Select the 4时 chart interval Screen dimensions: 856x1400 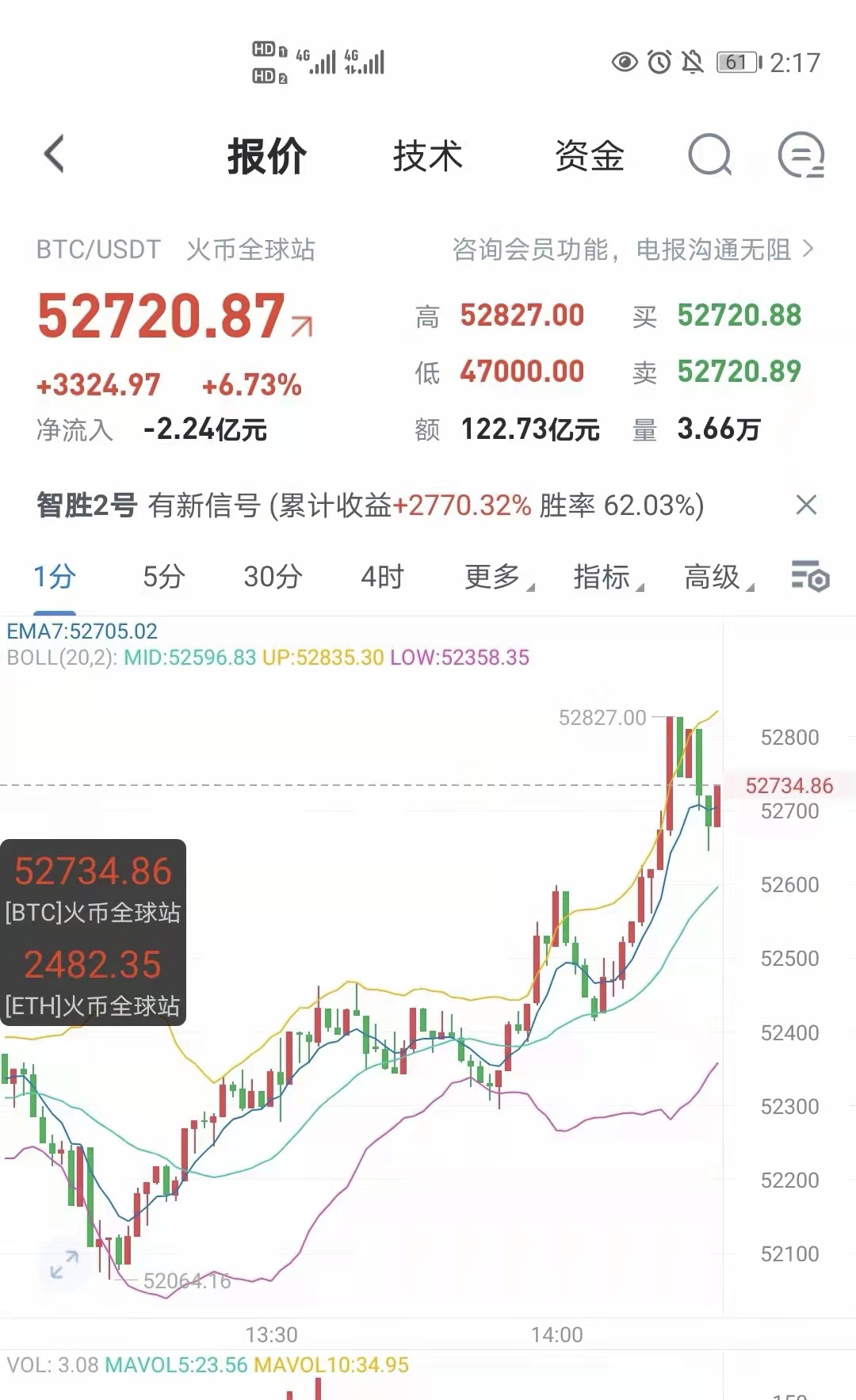(382, 577)
